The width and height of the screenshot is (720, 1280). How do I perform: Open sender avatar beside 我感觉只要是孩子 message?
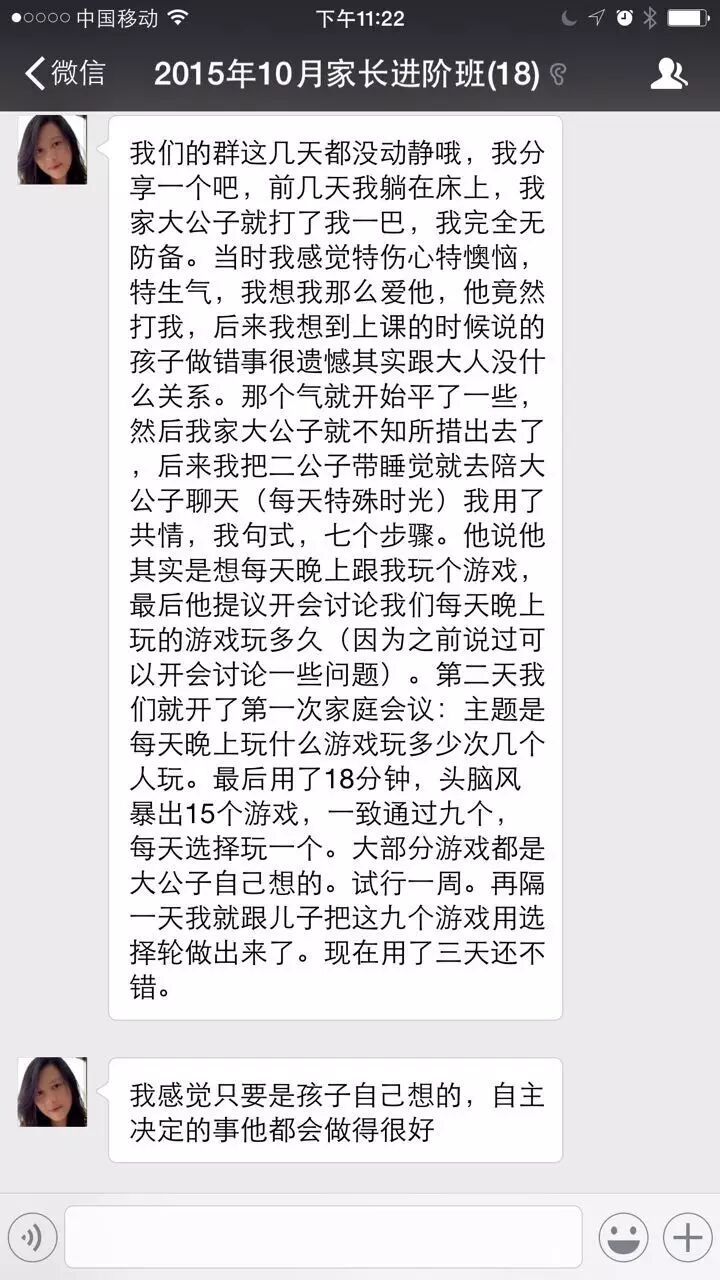(52, 1092)
